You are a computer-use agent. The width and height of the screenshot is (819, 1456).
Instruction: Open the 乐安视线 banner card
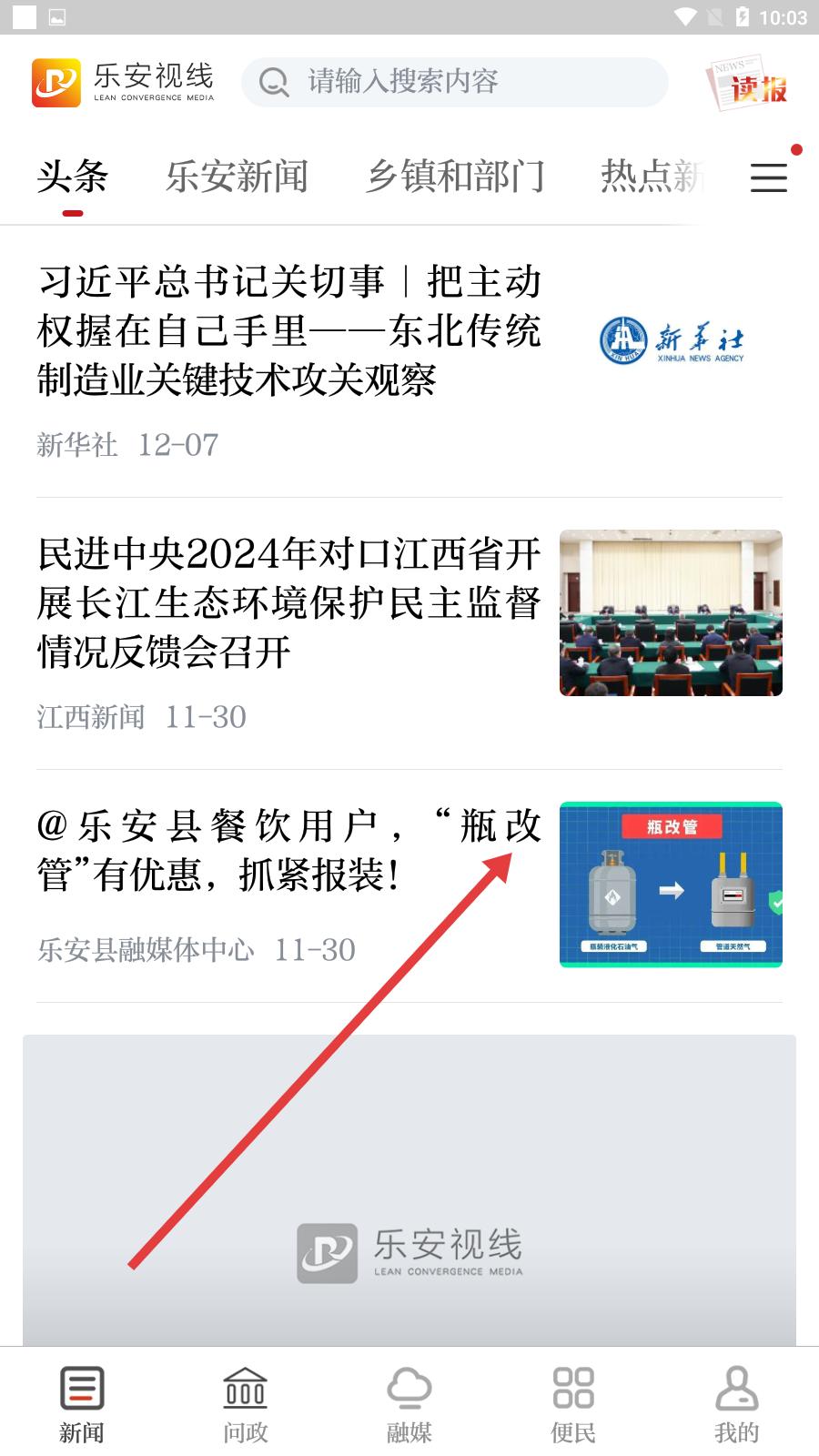coord(409,1192)
